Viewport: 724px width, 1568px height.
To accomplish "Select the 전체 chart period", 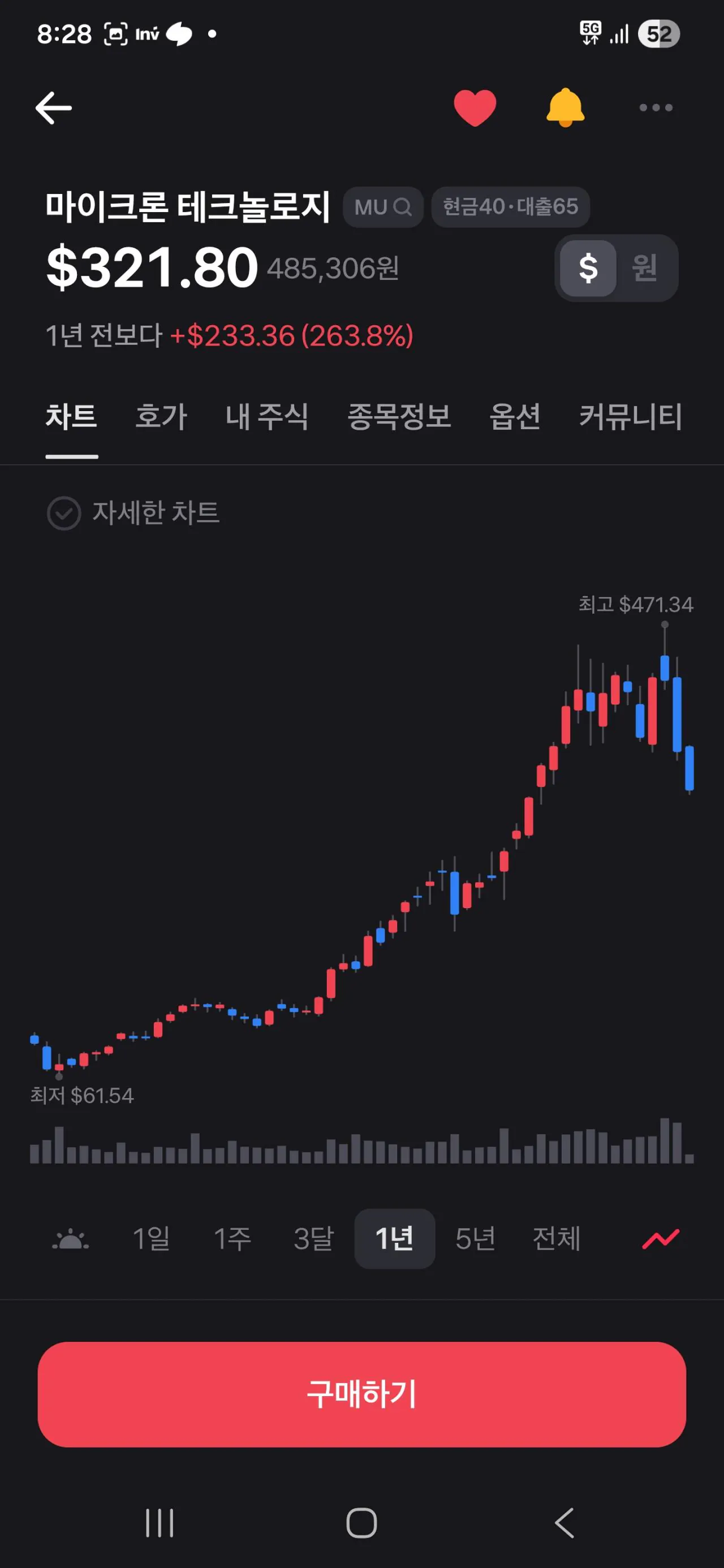I will [556, 1238].
